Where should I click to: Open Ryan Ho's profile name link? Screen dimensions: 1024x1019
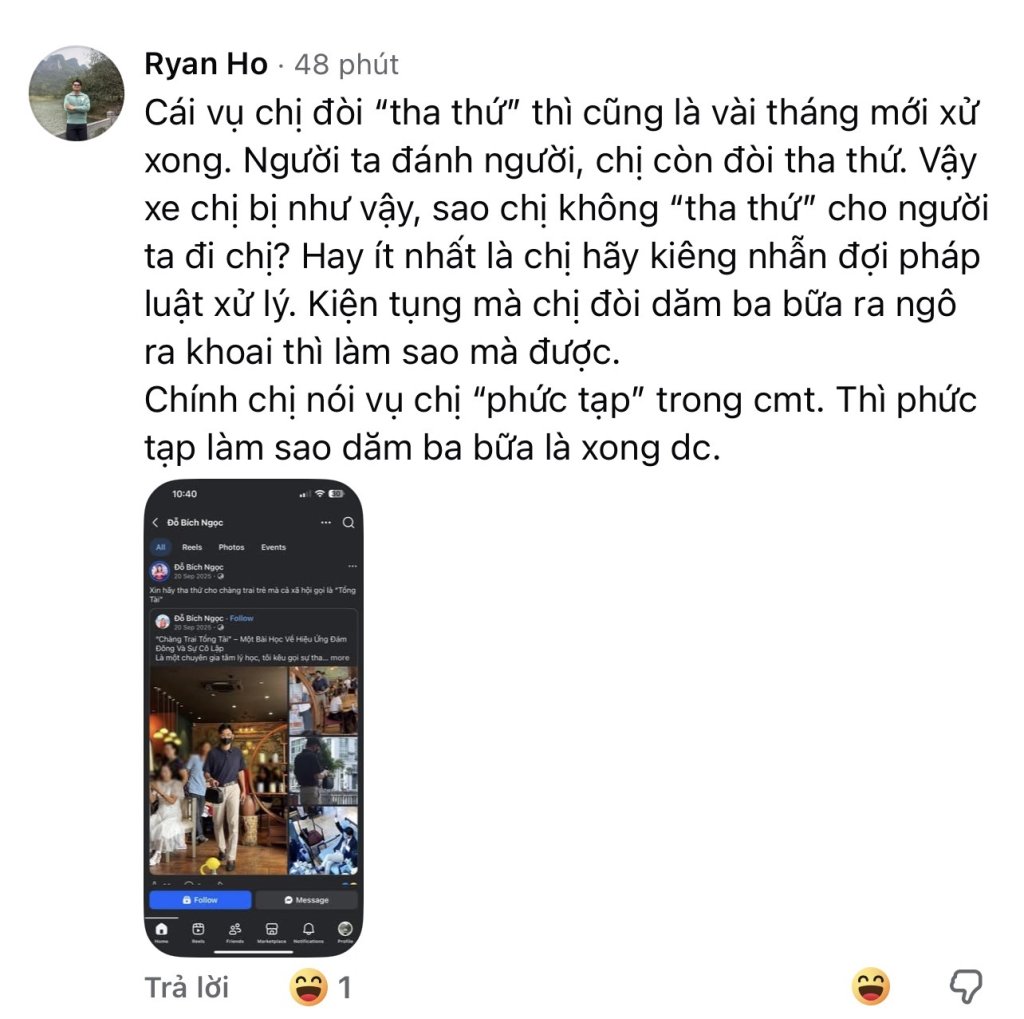(x=206, y=64)
